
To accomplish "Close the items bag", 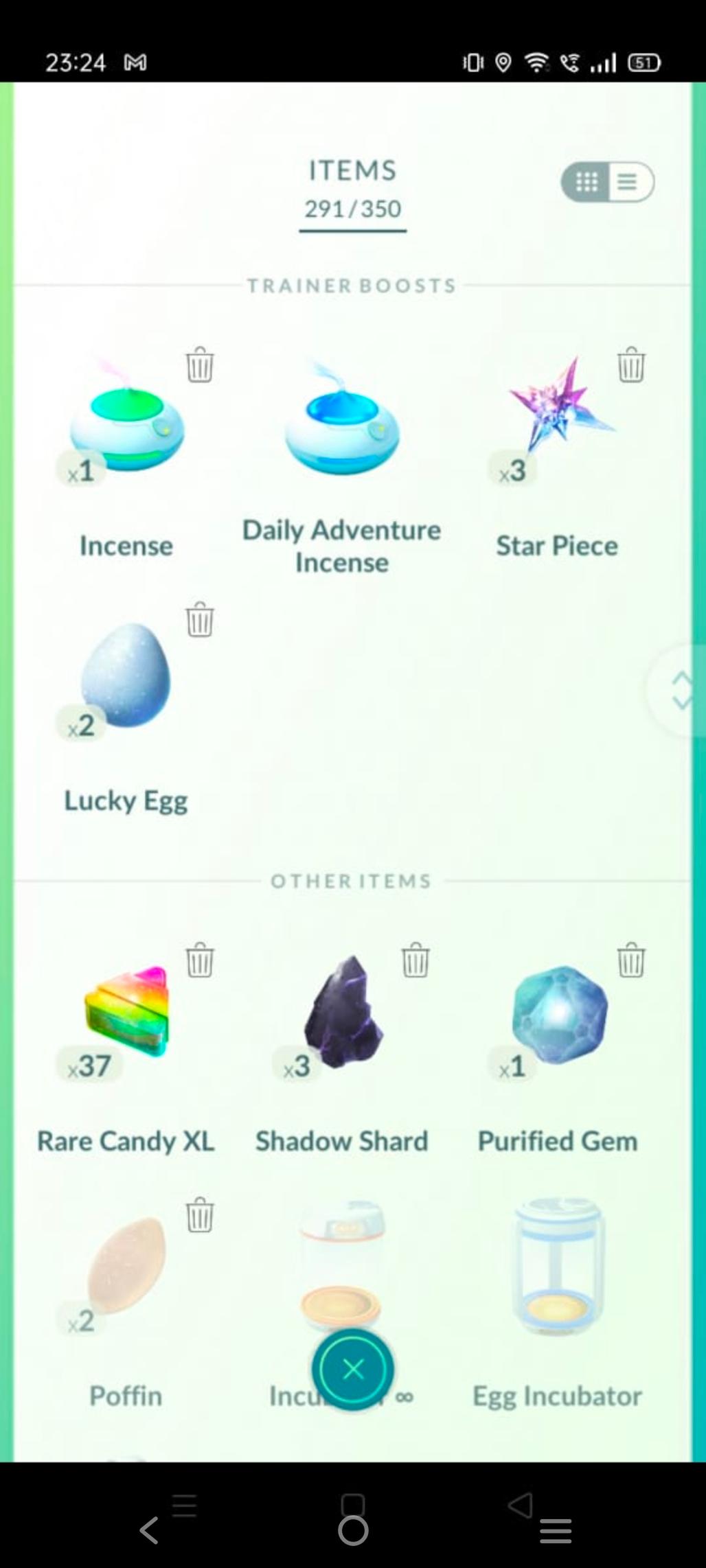I will (x=352, y=1370).
